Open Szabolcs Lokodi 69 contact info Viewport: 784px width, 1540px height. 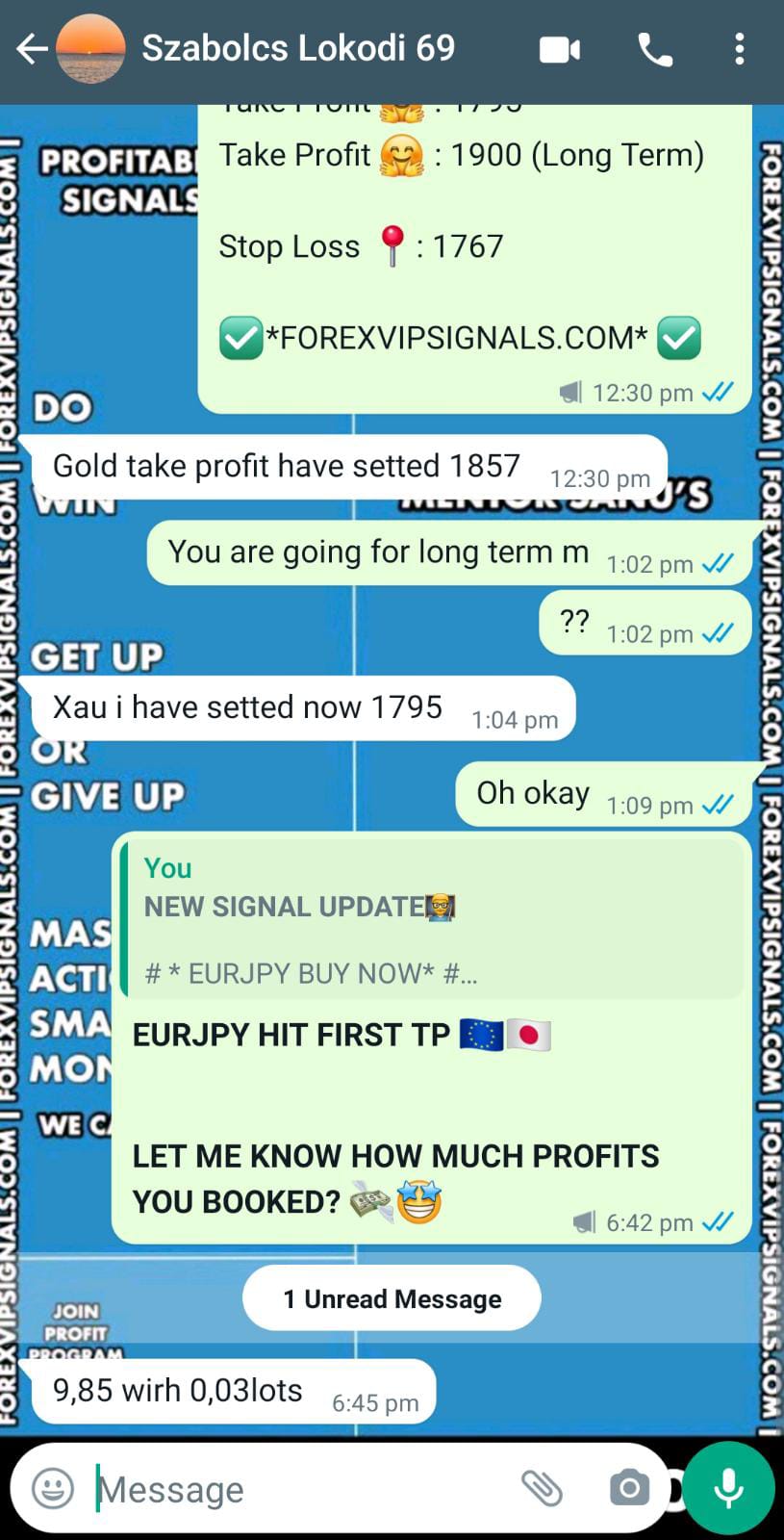tap(298, 48)
